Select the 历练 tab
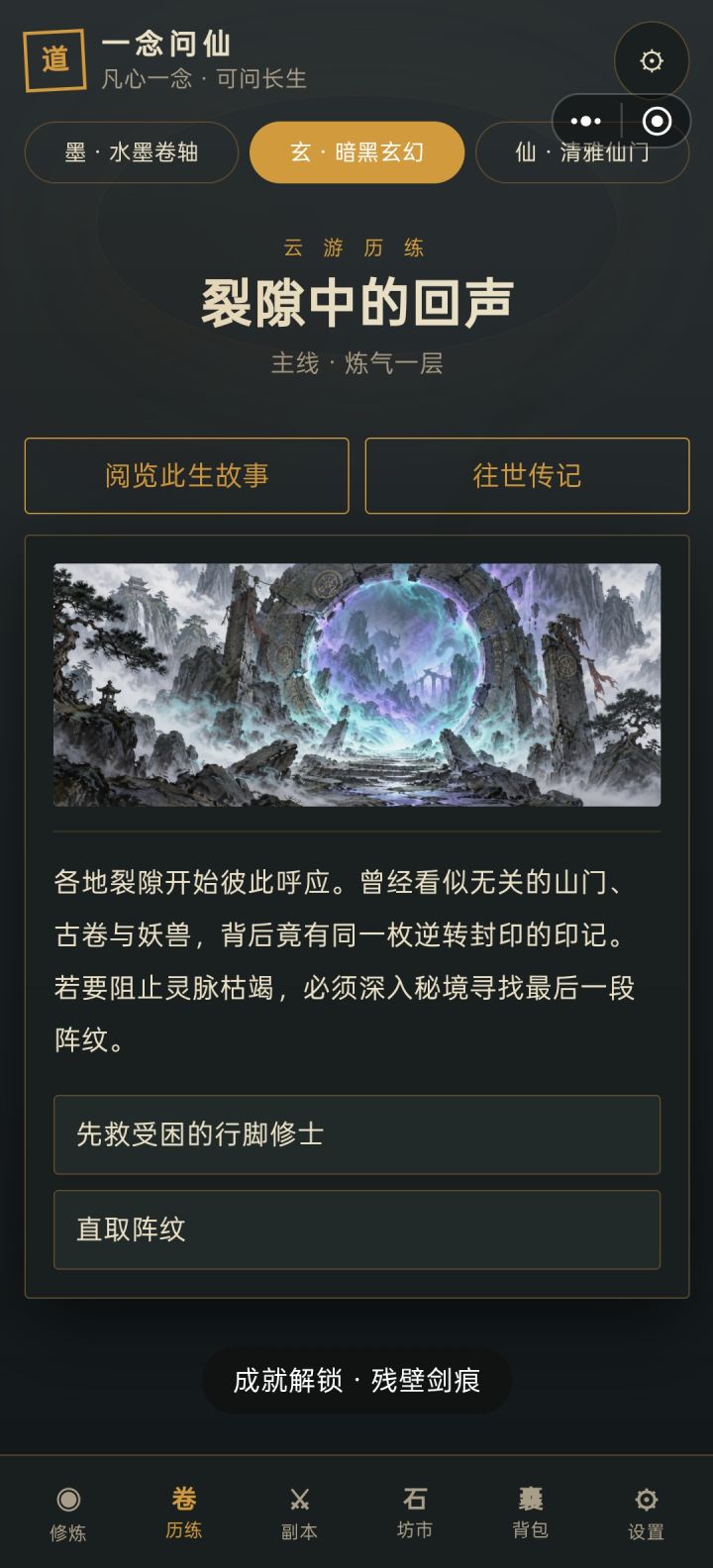This screenshot has width=713, height=1568. click(183, 1513)
